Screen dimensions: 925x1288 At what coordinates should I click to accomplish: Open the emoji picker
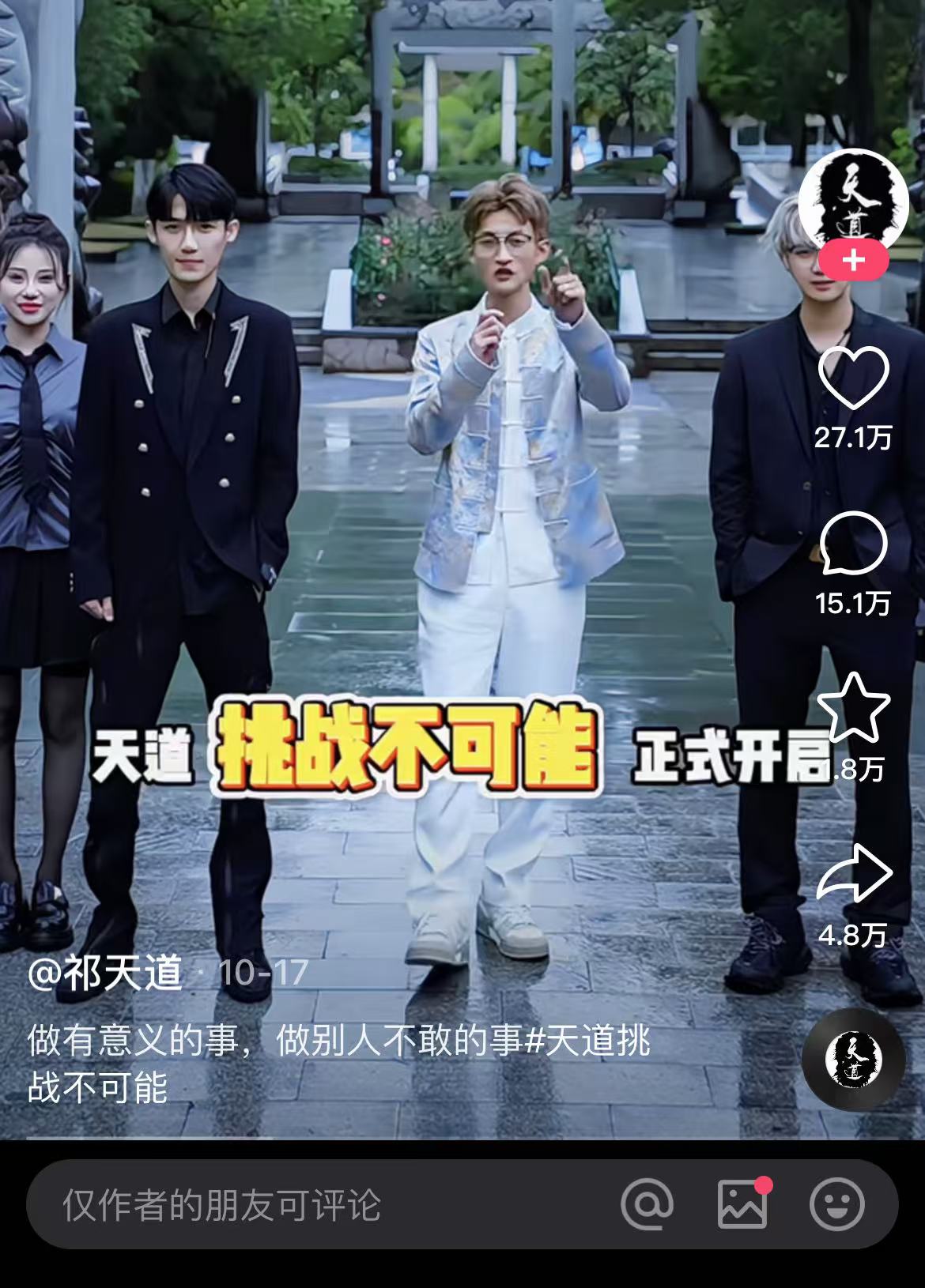pyautogui.click(x=836, y=1205)
